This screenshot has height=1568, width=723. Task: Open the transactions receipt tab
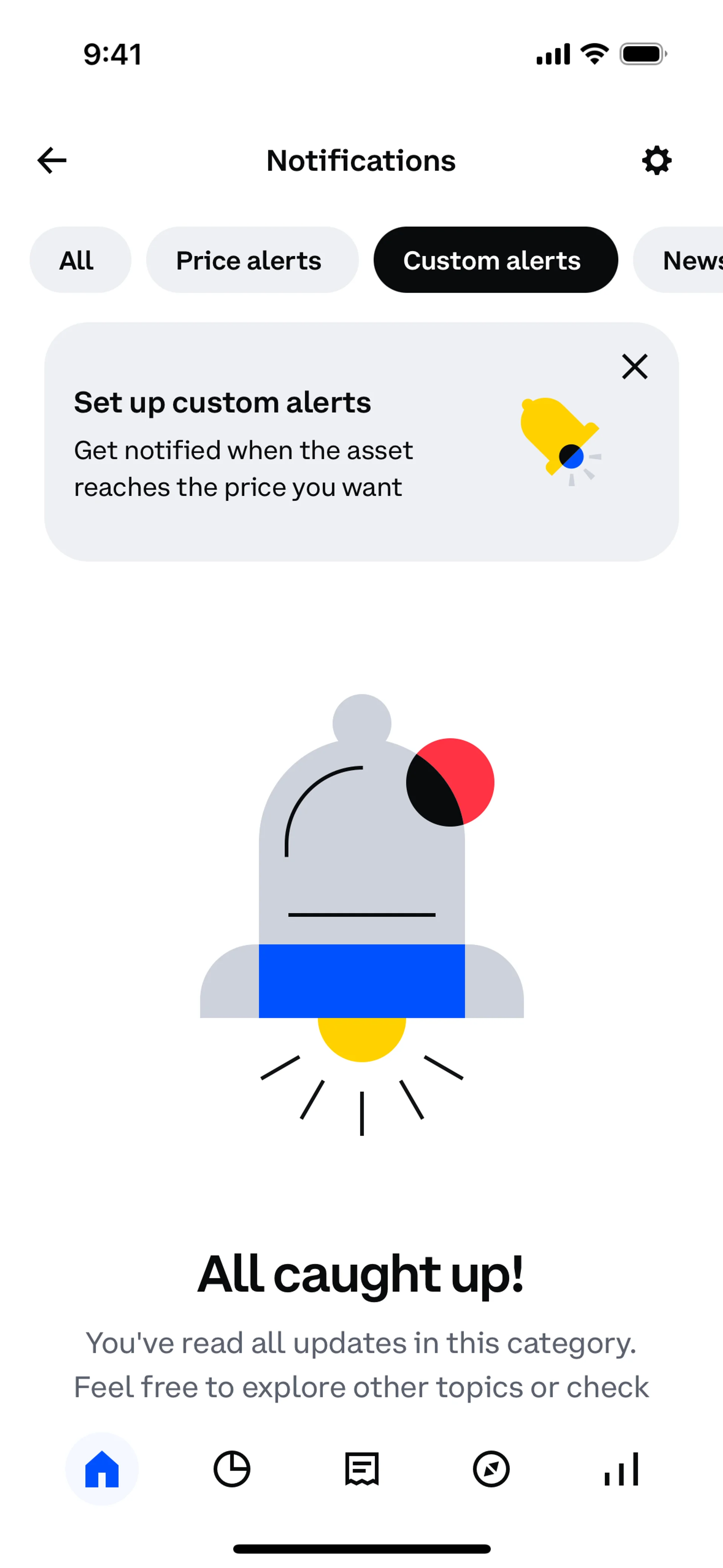[x=361, y=1469]
